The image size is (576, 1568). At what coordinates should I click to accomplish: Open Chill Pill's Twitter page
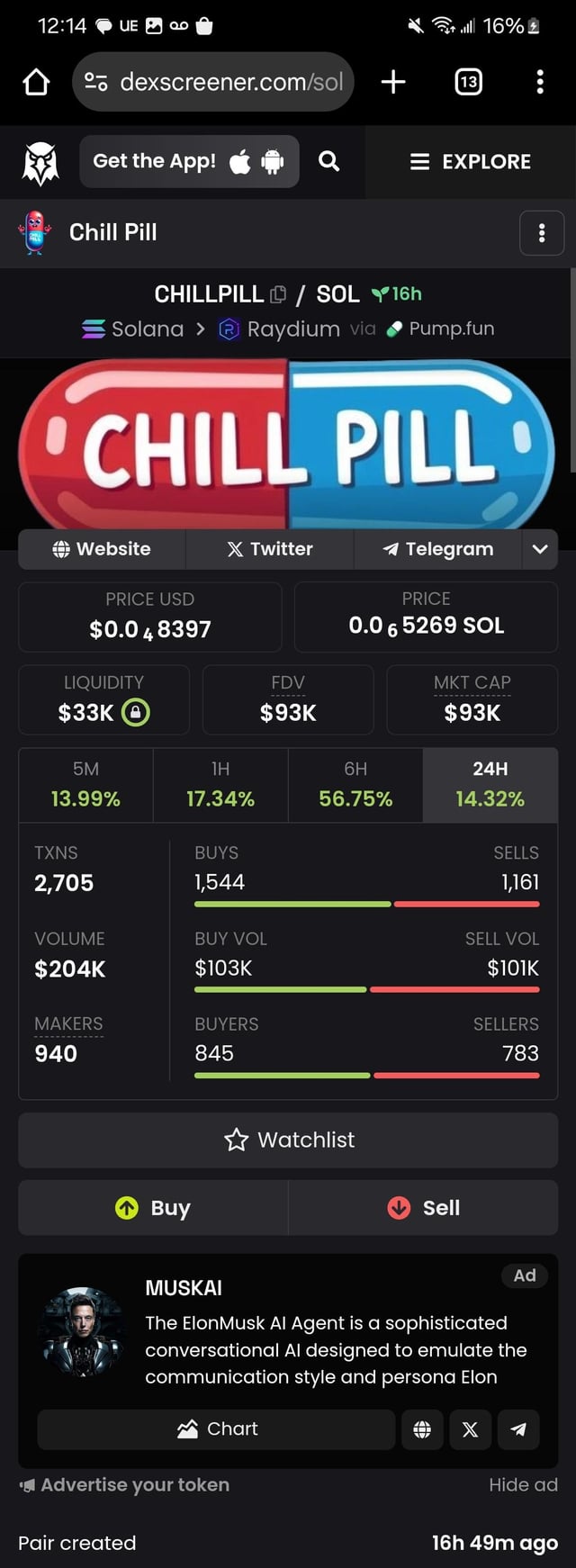click(270, 549)
